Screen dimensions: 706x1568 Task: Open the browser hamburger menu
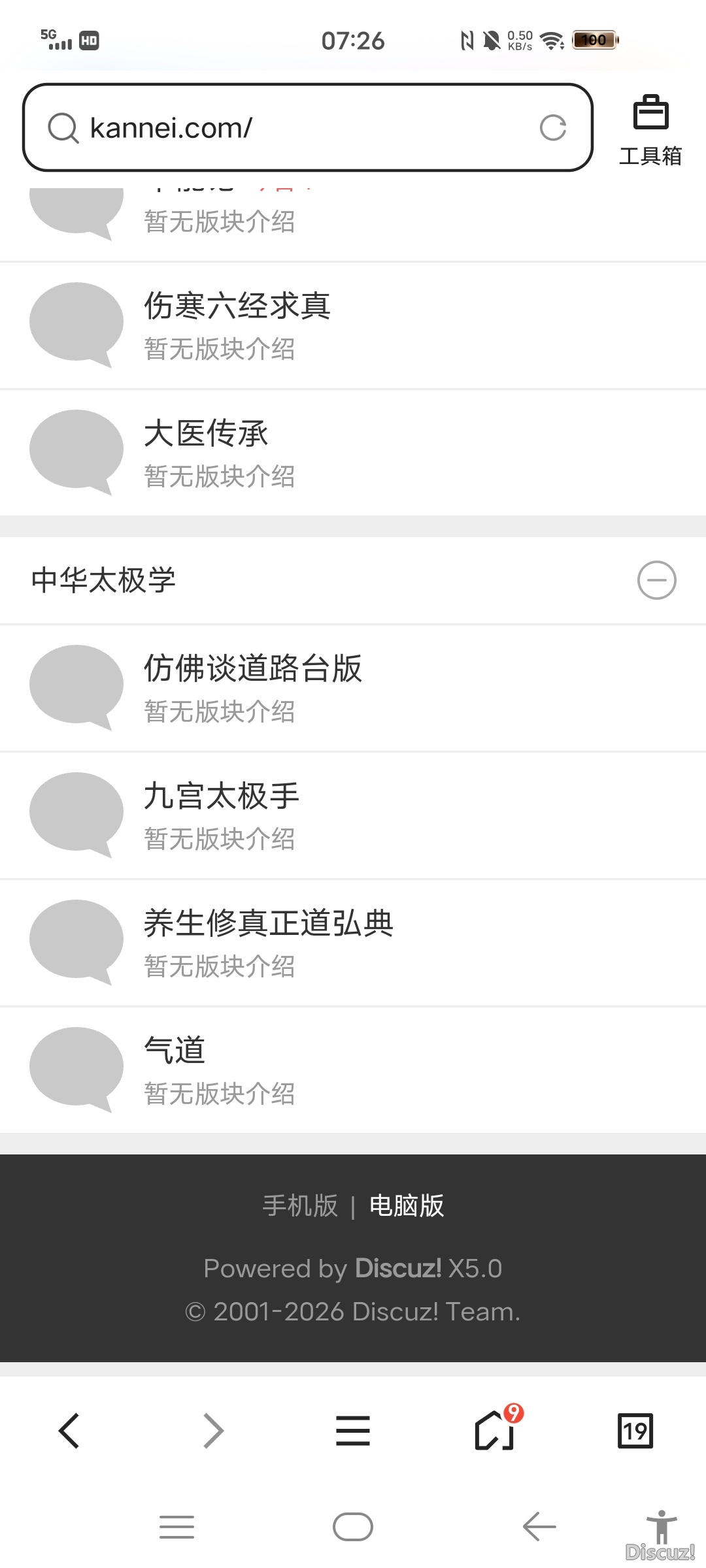pyautogui.click(x=352, y=1431)
